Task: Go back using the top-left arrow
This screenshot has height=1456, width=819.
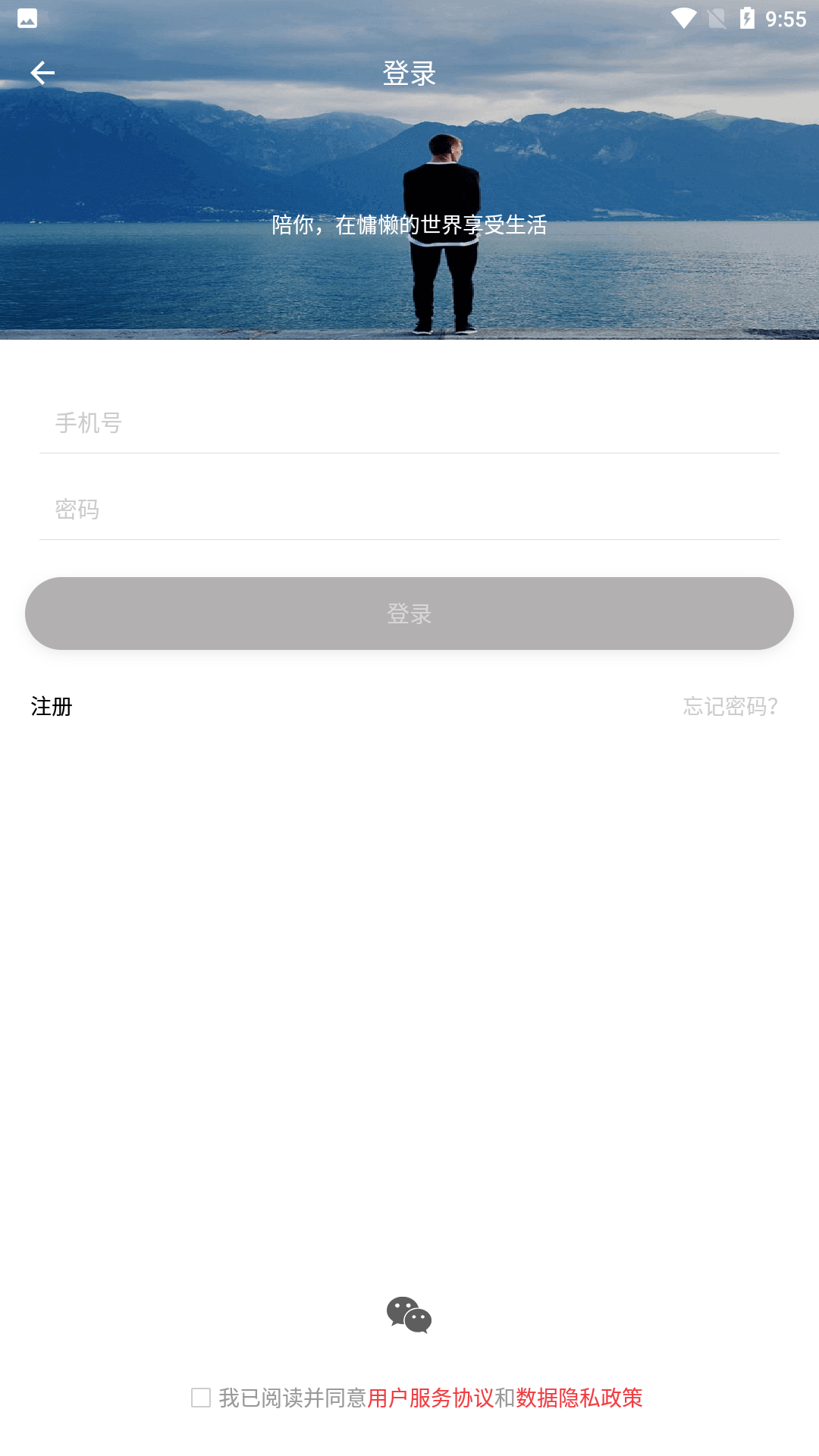Action: click(x=42, y=73)
